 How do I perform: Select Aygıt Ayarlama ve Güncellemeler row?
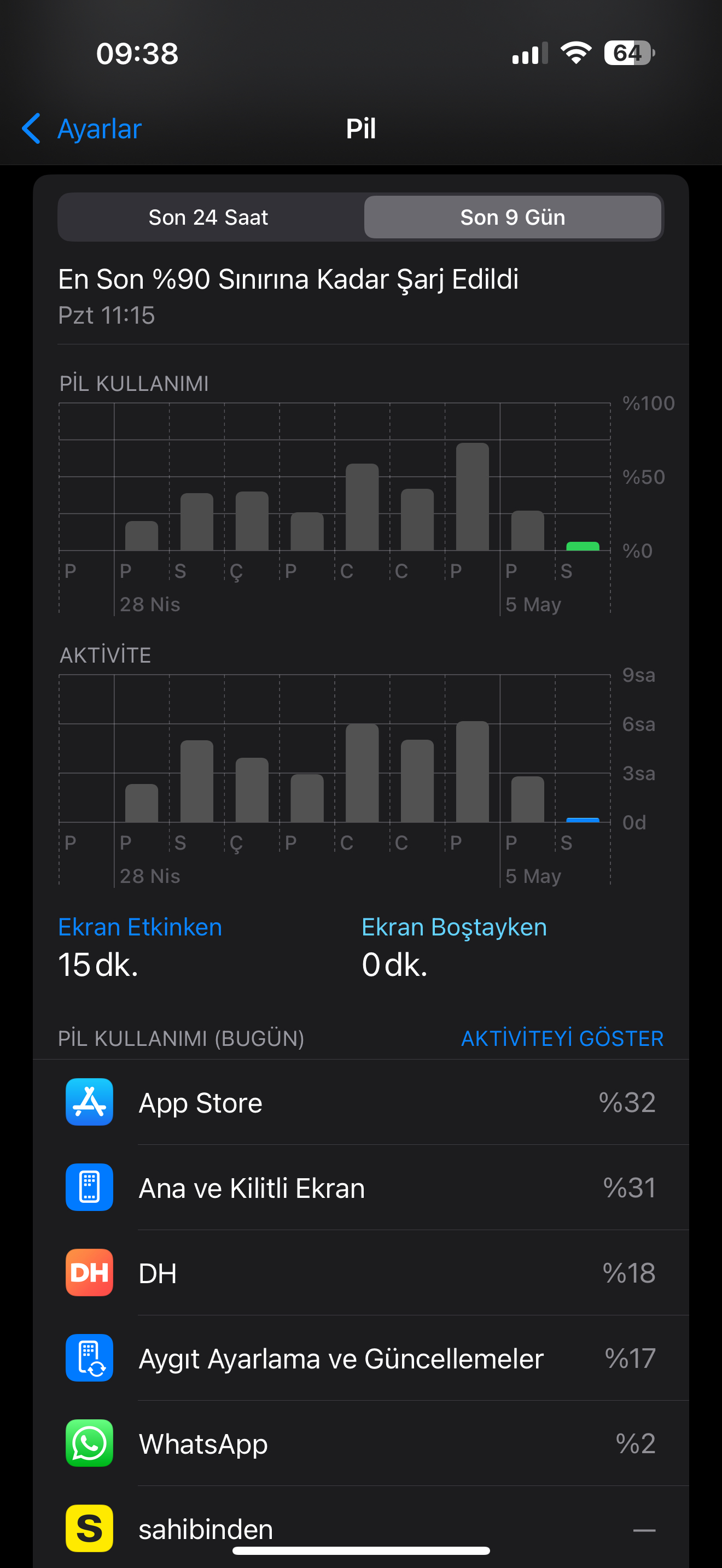[x=361, y=1358]
